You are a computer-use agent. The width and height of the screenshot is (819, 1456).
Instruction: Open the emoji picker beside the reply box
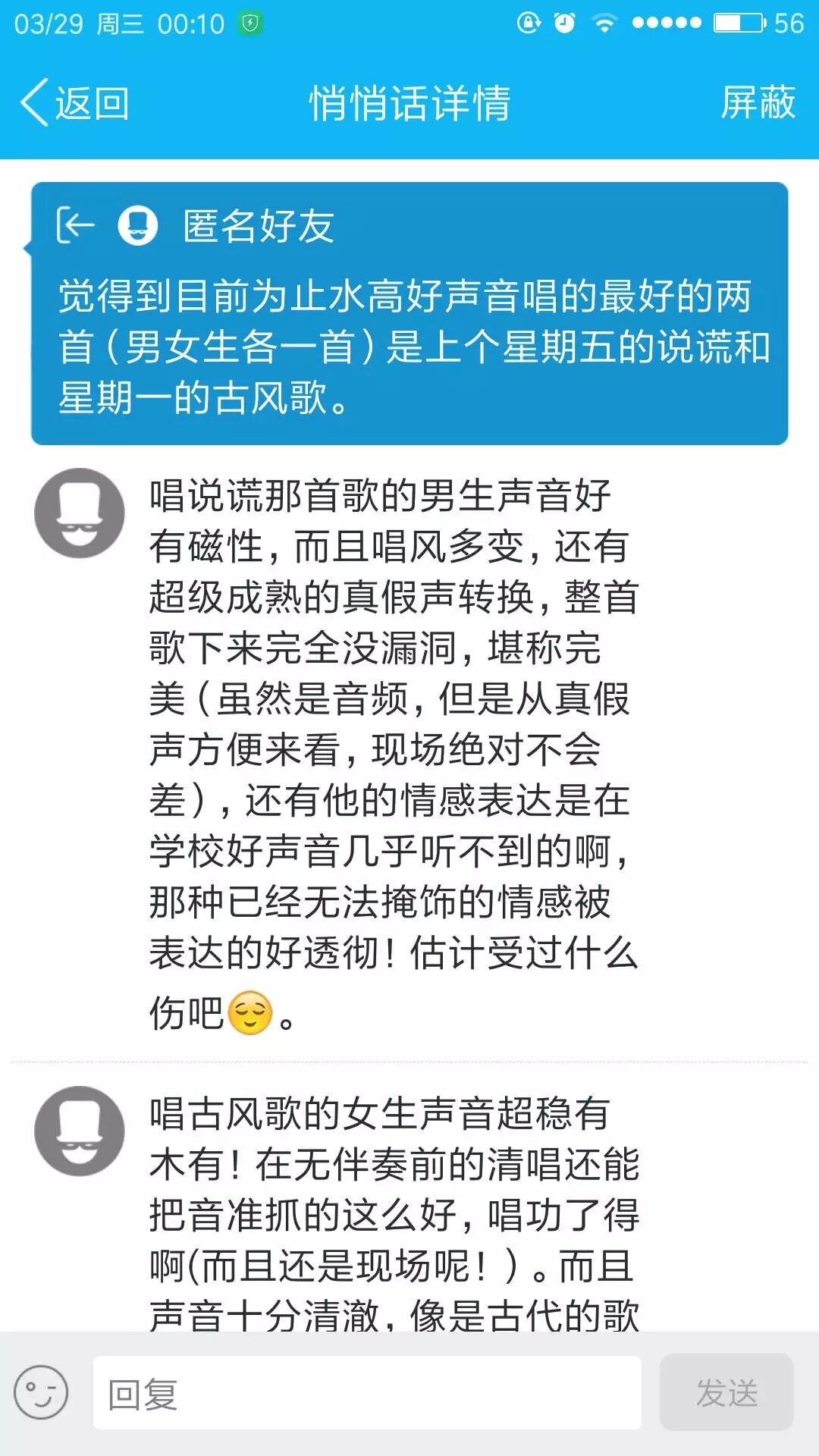[41, 1392]
